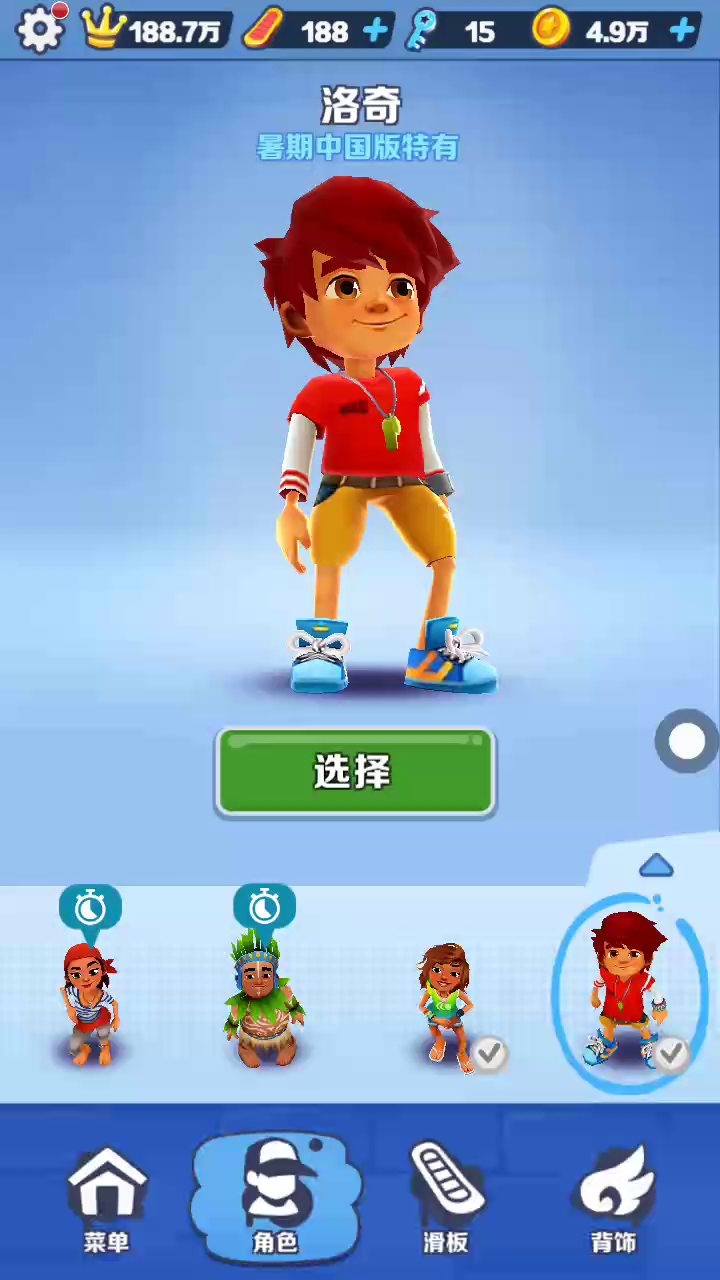Select the pirate girl with red bandana

[x=91, y=1000]
